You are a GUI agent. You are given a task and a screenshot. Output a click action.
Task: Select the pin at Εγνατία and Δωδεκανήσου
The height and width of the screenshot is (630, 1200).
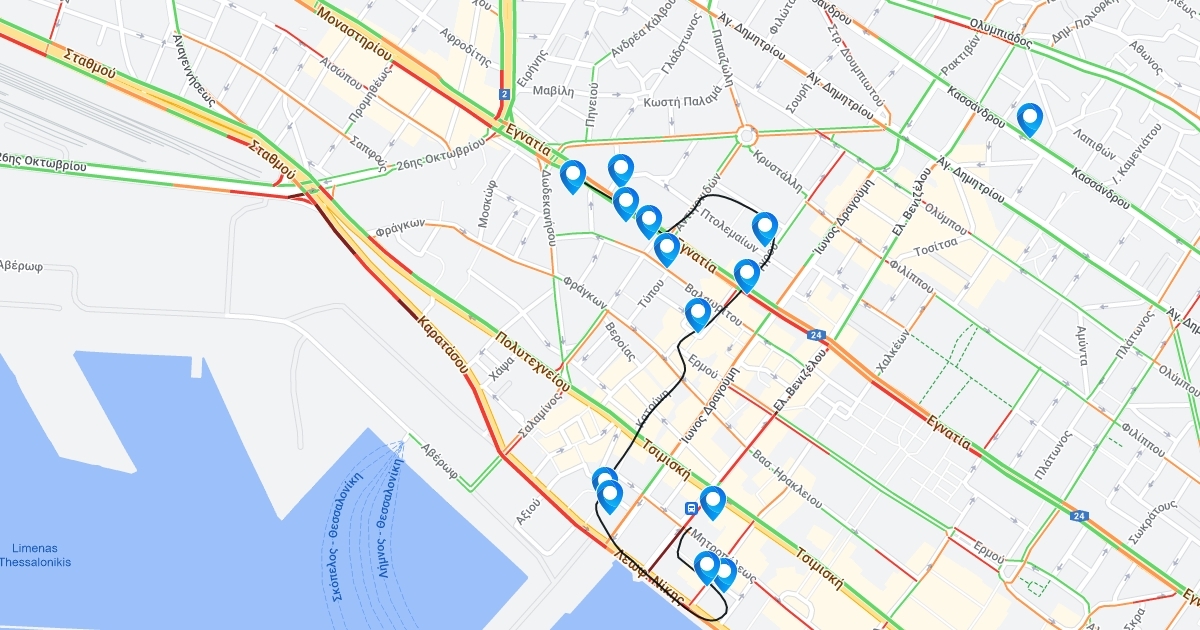click(572, 175)
